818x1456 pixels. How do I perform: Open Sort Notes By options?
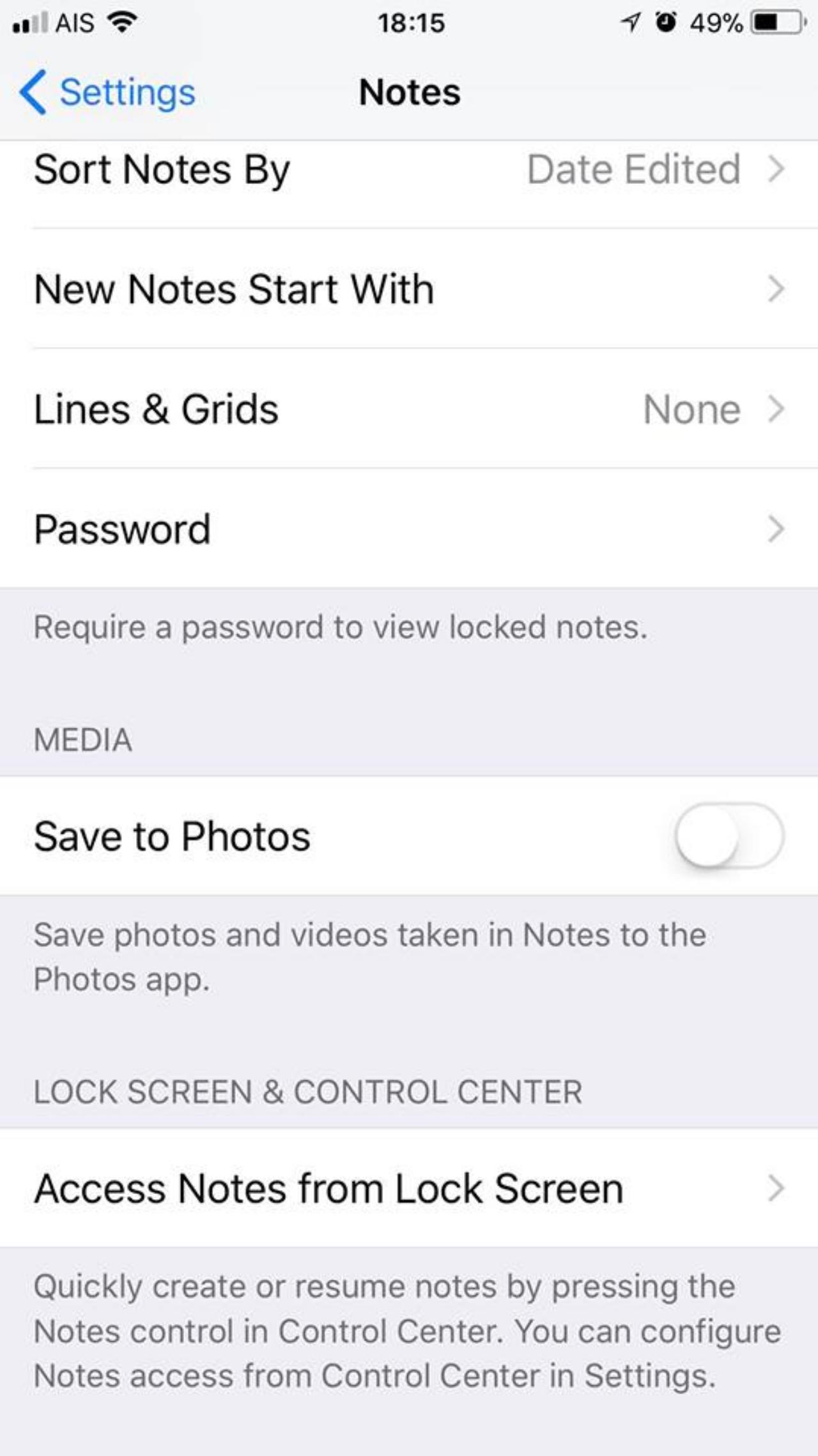(x=409, y=170)
